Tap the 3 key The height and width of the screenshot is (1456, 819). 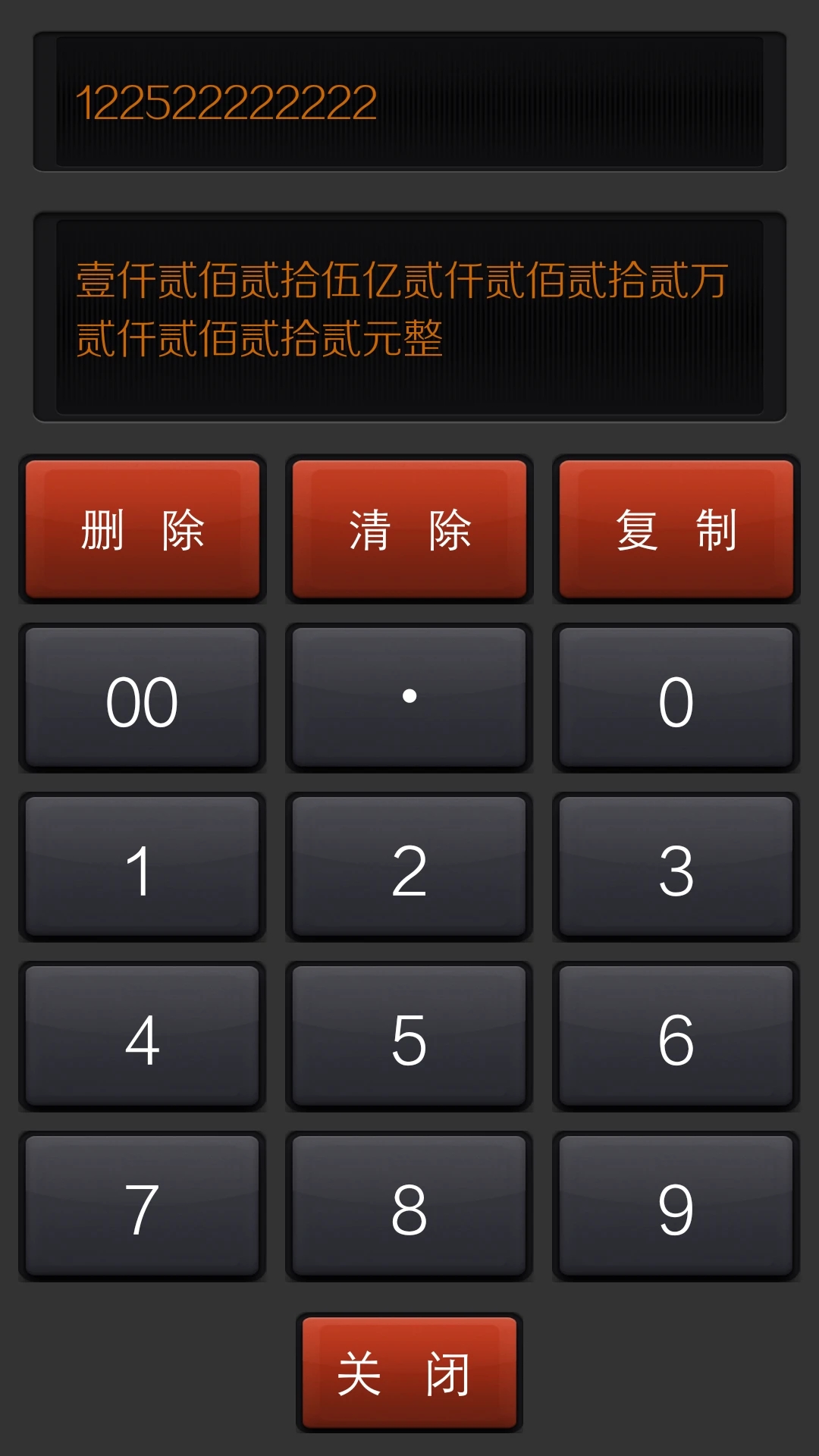click(676, 867)
